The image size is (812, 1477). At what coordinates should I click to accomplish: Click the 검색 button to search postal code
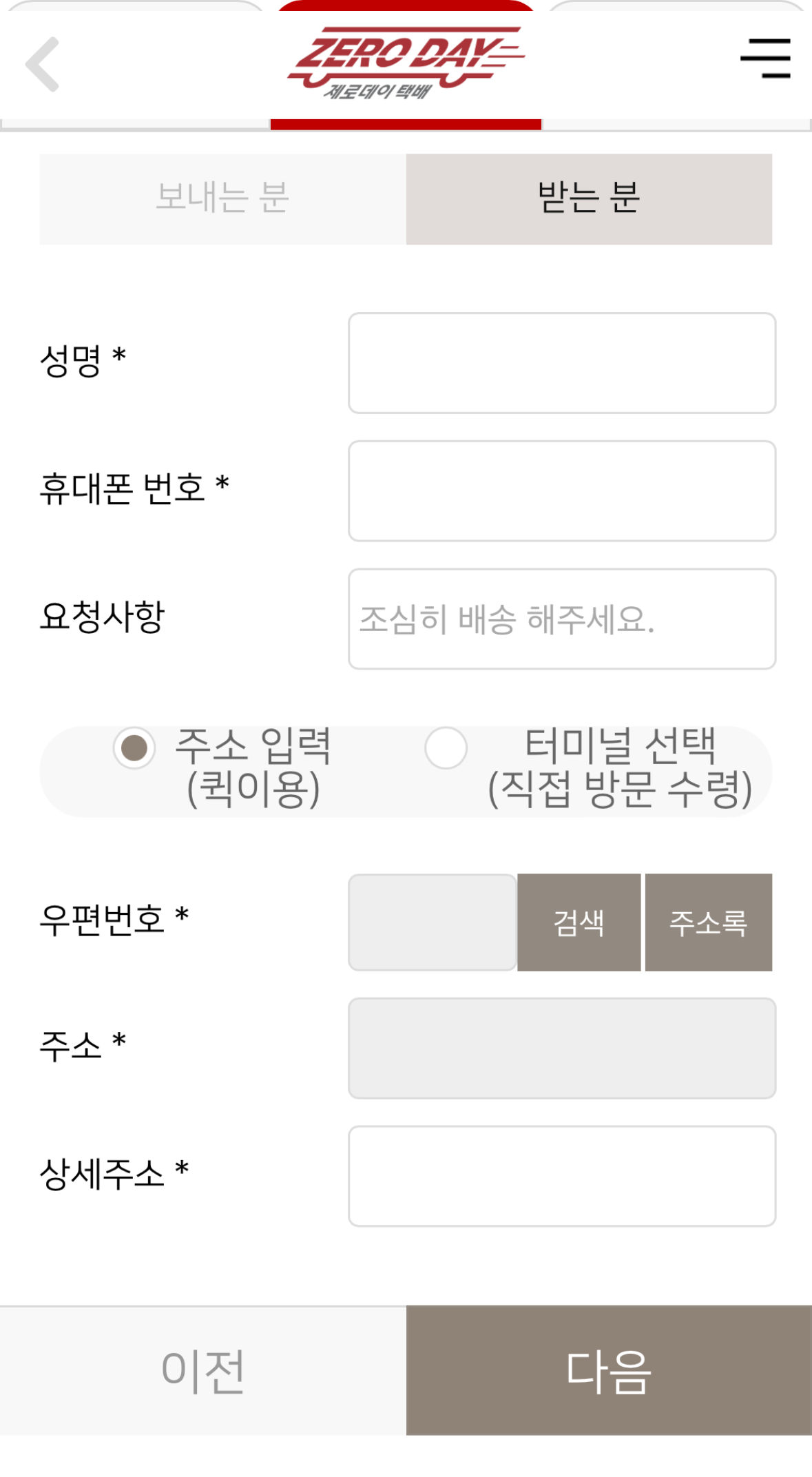point(579,922)
